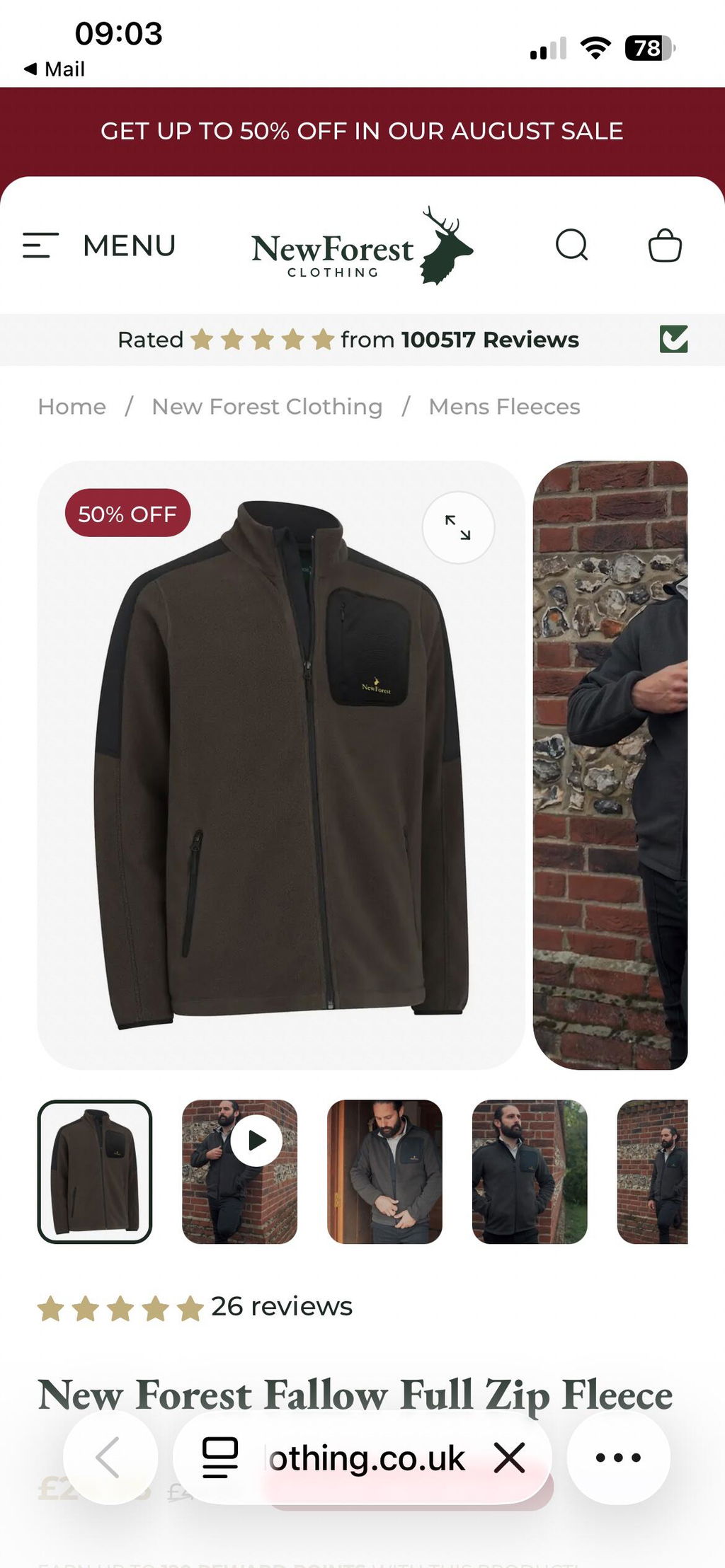Screen dimensions: 725x1568
Task: Show the fourth thumbnail of man by wall
Action: tap(530, 1171)
